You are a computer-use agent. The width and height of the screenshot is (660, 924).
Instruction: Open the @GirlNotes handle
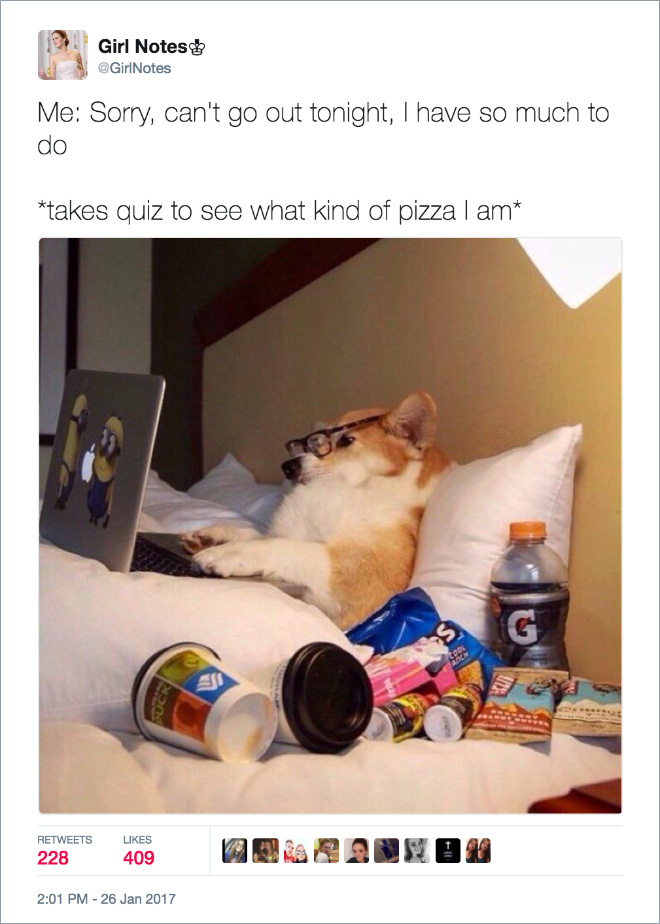click(134, 68)
